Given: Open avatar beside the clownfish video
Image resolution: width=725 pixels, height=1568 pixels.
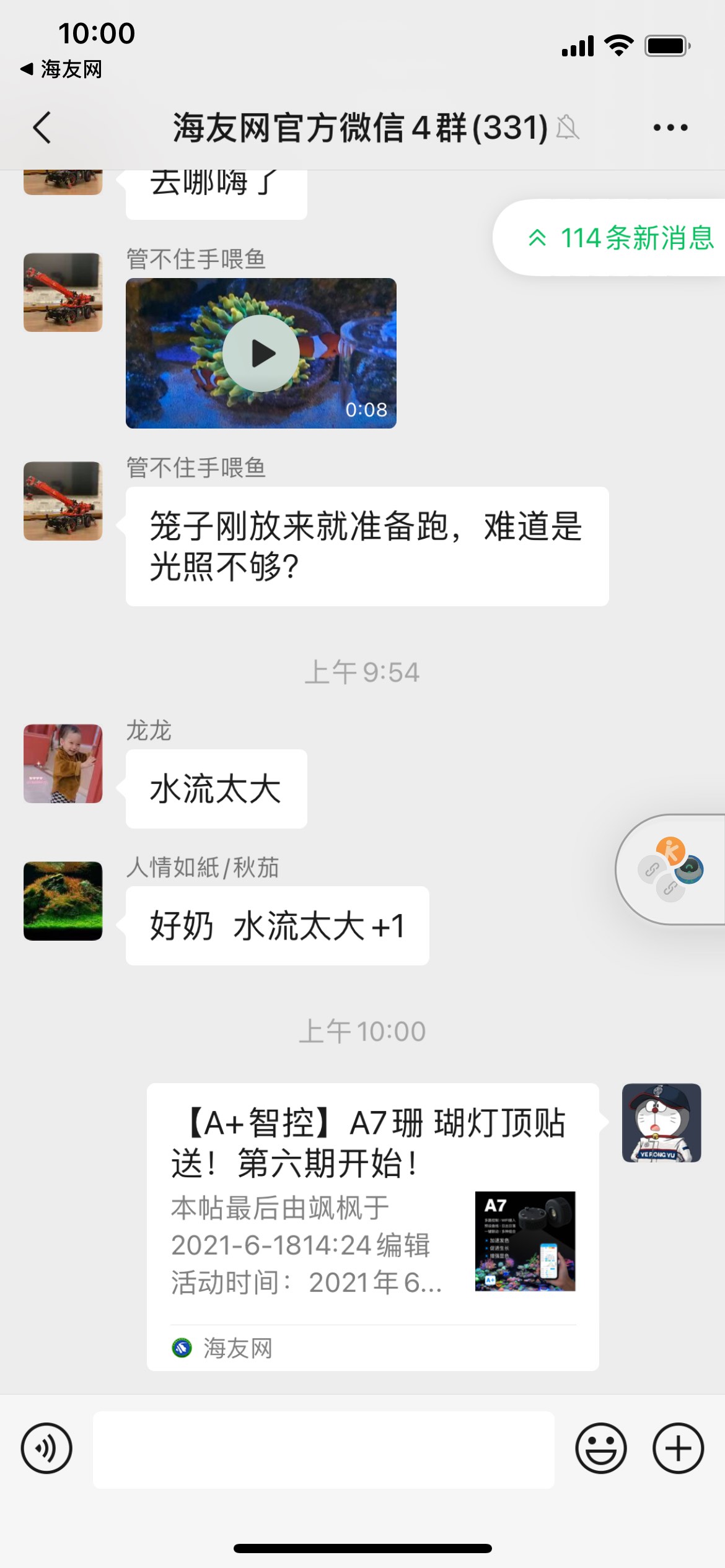Looking at the screenshot, I should (x=63, y=292).
